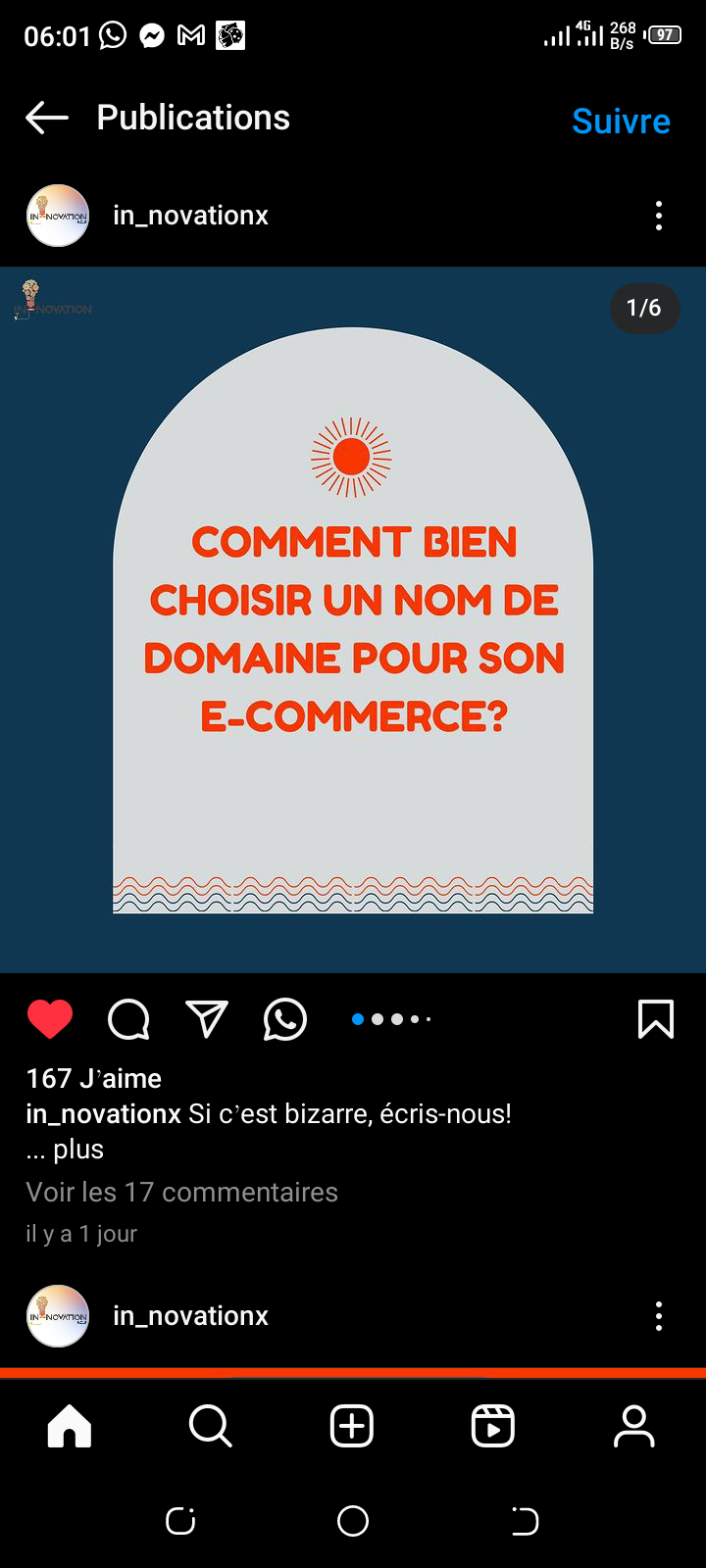Create a new post with the plus tab
Viewport: 706px width, 1568px height.
352,1426
